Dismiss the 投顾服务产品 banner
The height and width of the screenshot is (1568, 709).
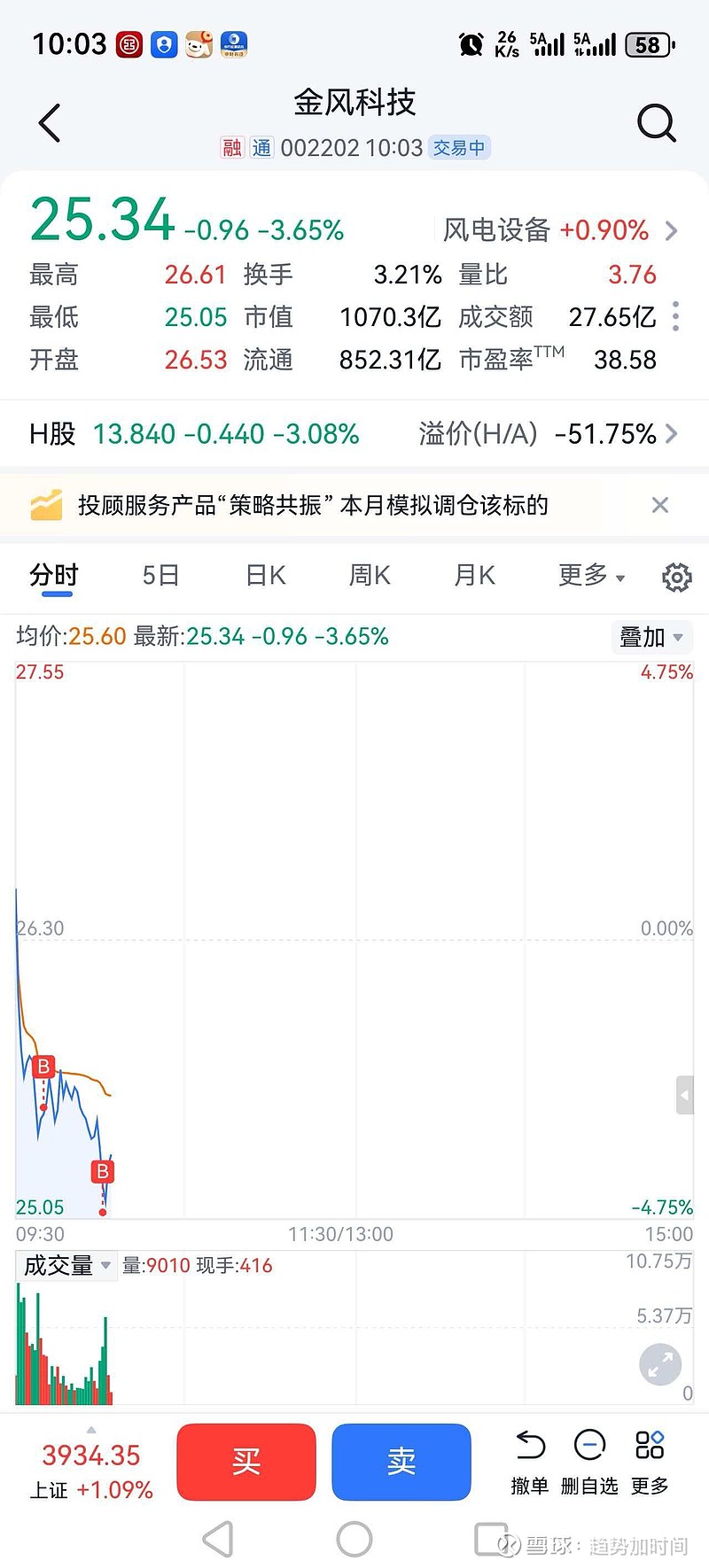tap(659, 505)
